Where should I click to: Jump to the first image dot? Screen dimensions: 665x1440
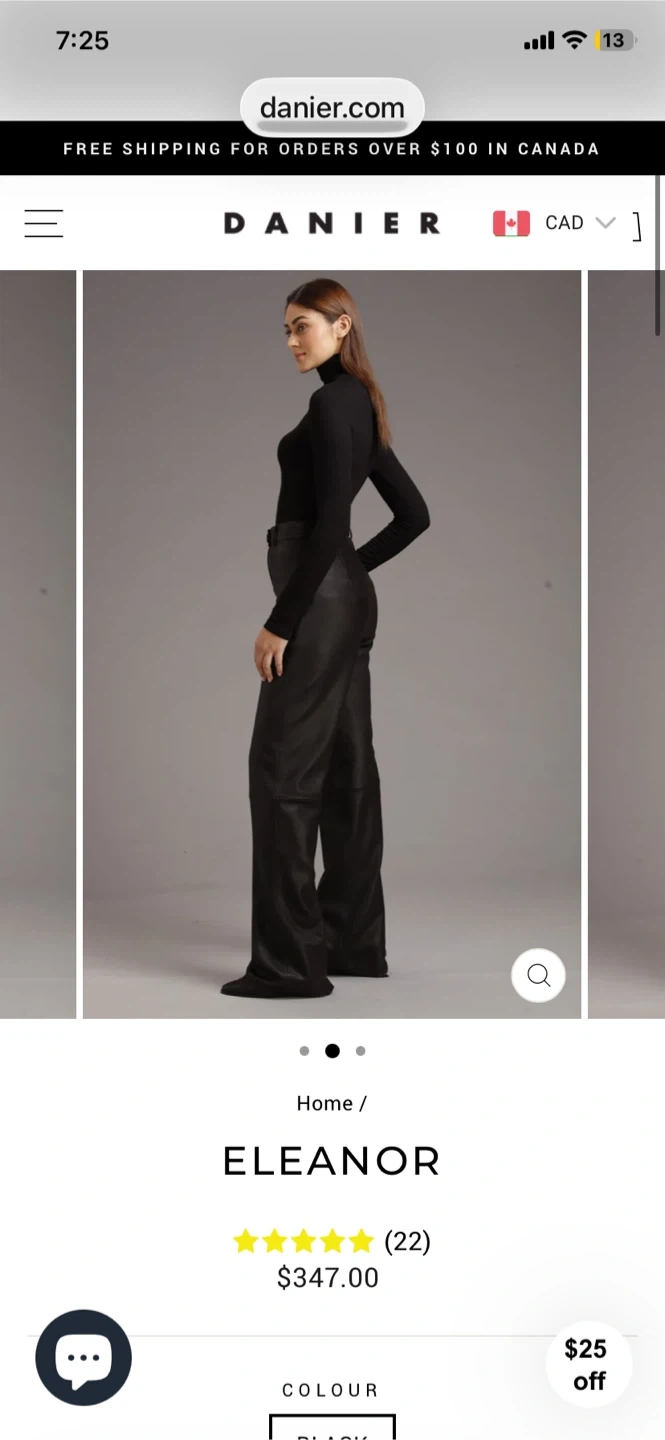[304, 1051]
